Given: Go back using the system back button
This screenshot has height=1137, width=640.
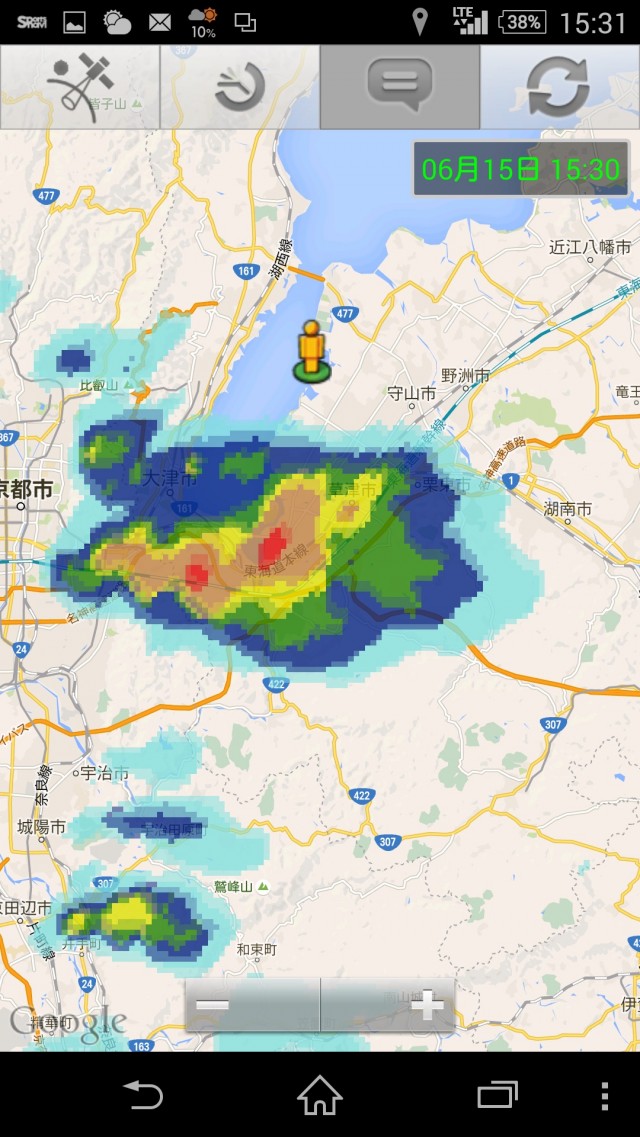Looking at the screenshot, I should (143, 1095).
